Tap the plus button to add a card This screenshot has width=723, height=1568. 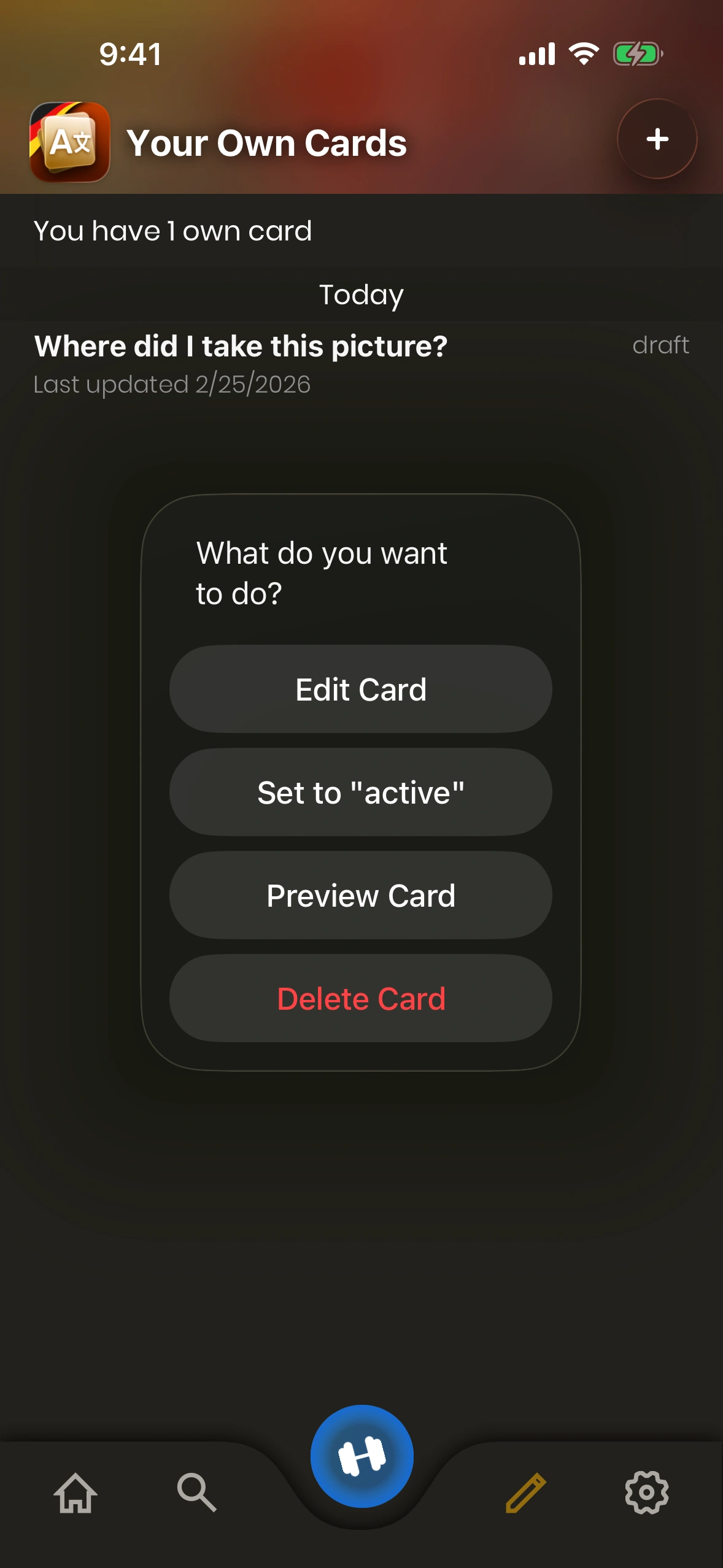[657, 139]
